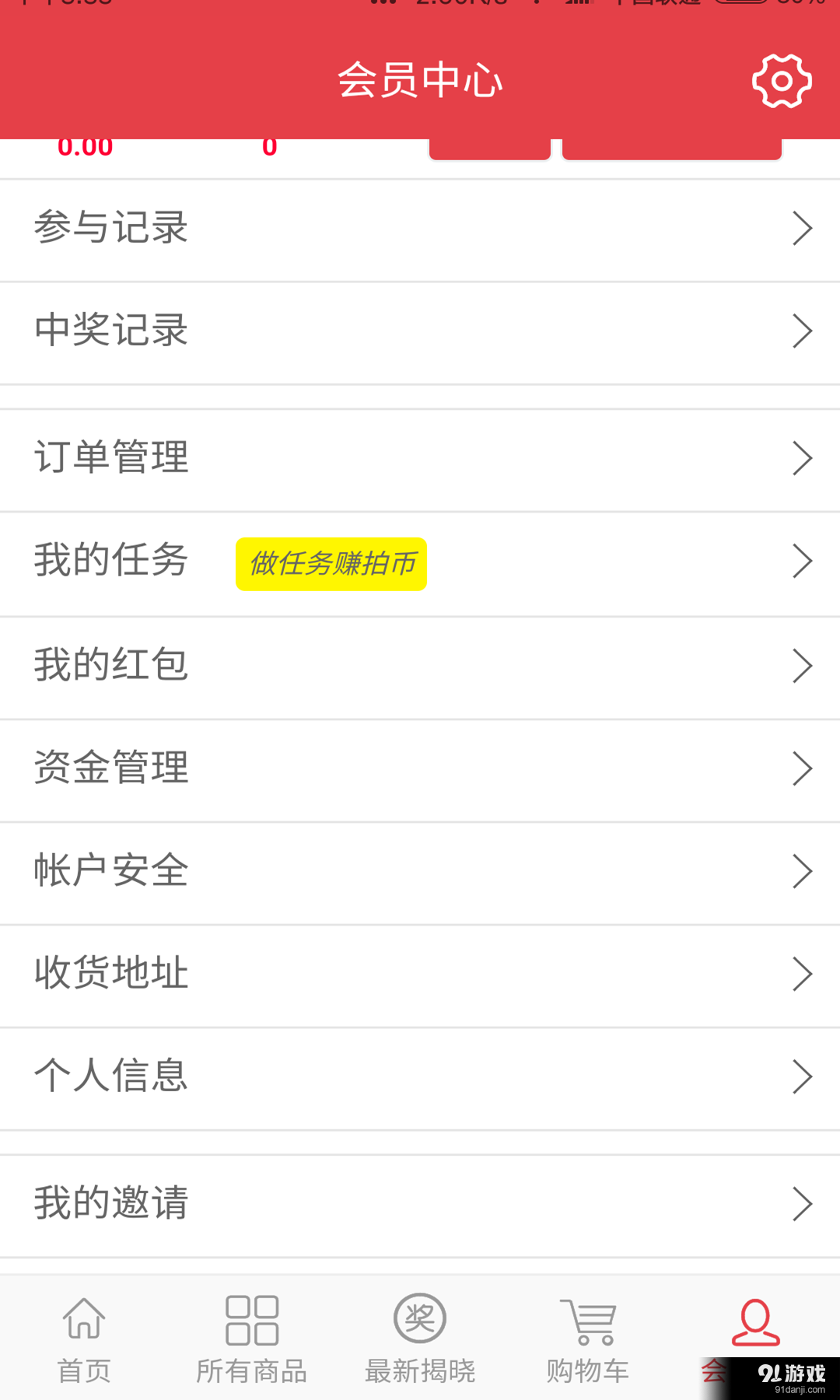The width and height of the screenshot is (840, 1400).
Task: Tap the 做任务赚拍币 yellow badge
Action: point(331,565)
